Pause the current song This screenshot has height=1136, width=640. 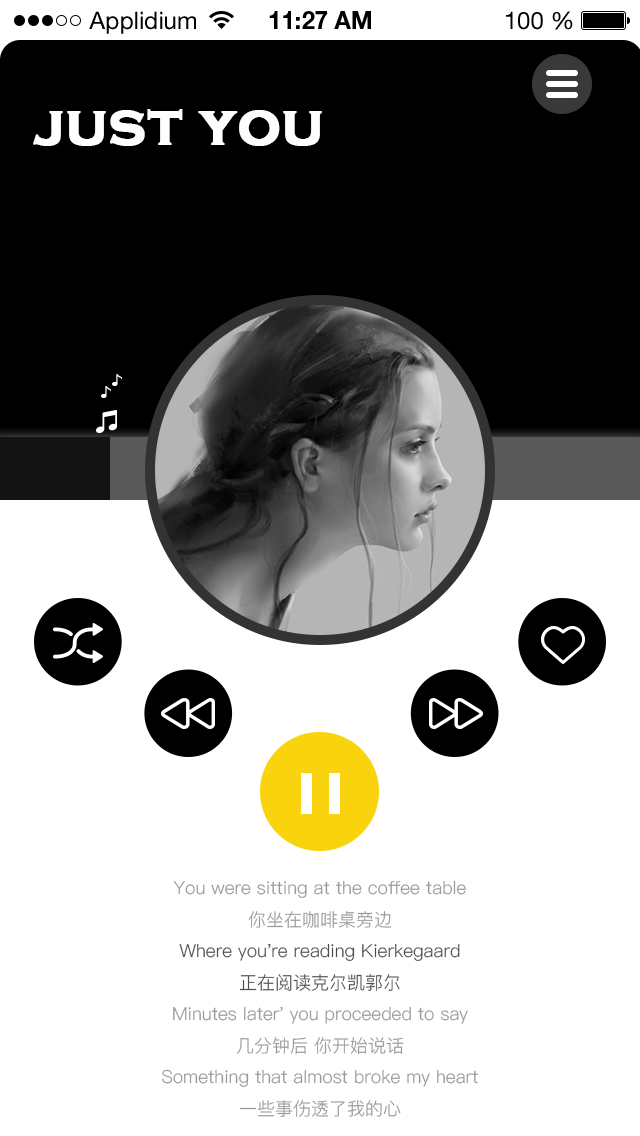pyautogui.click(x=319, y=791)
